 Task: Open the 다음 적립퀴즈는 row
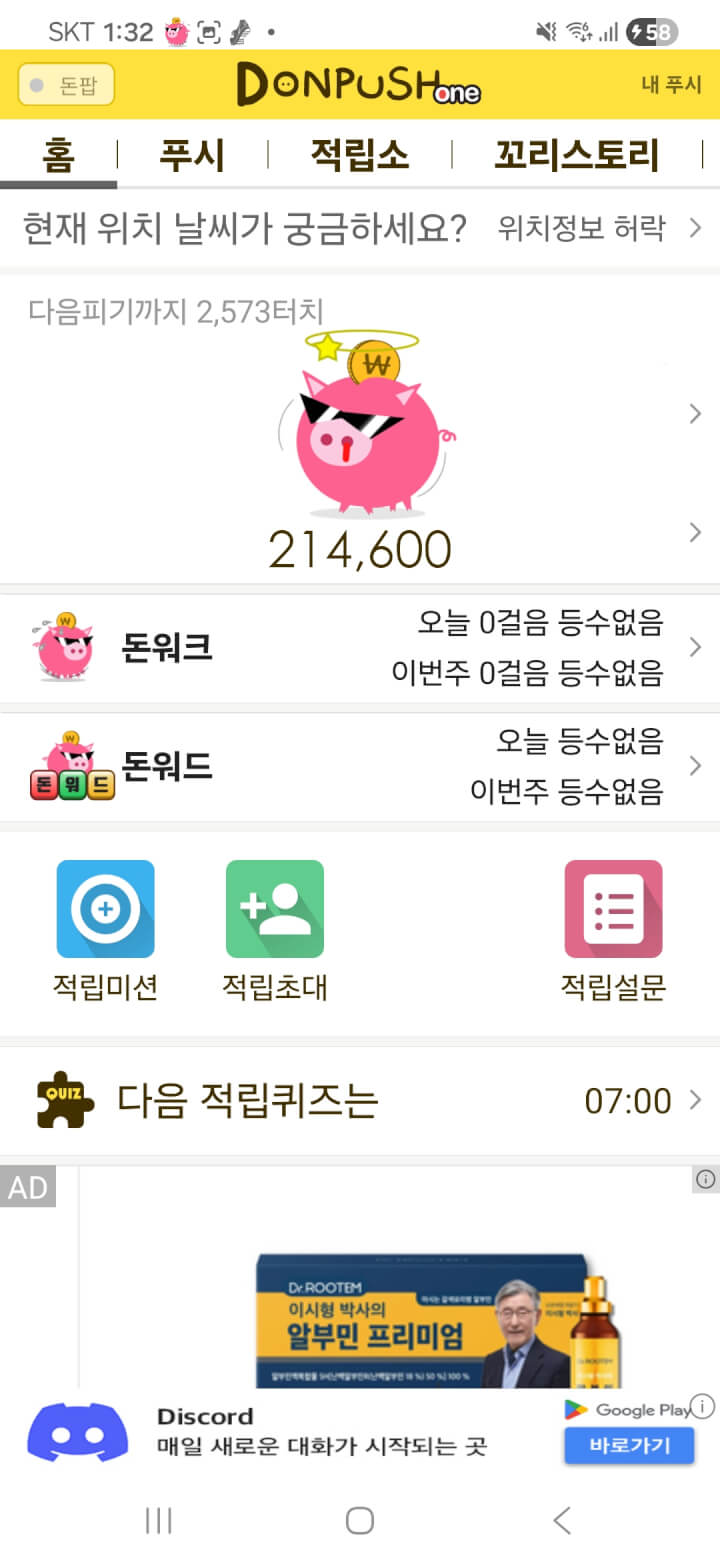[x=360, y=1101]
